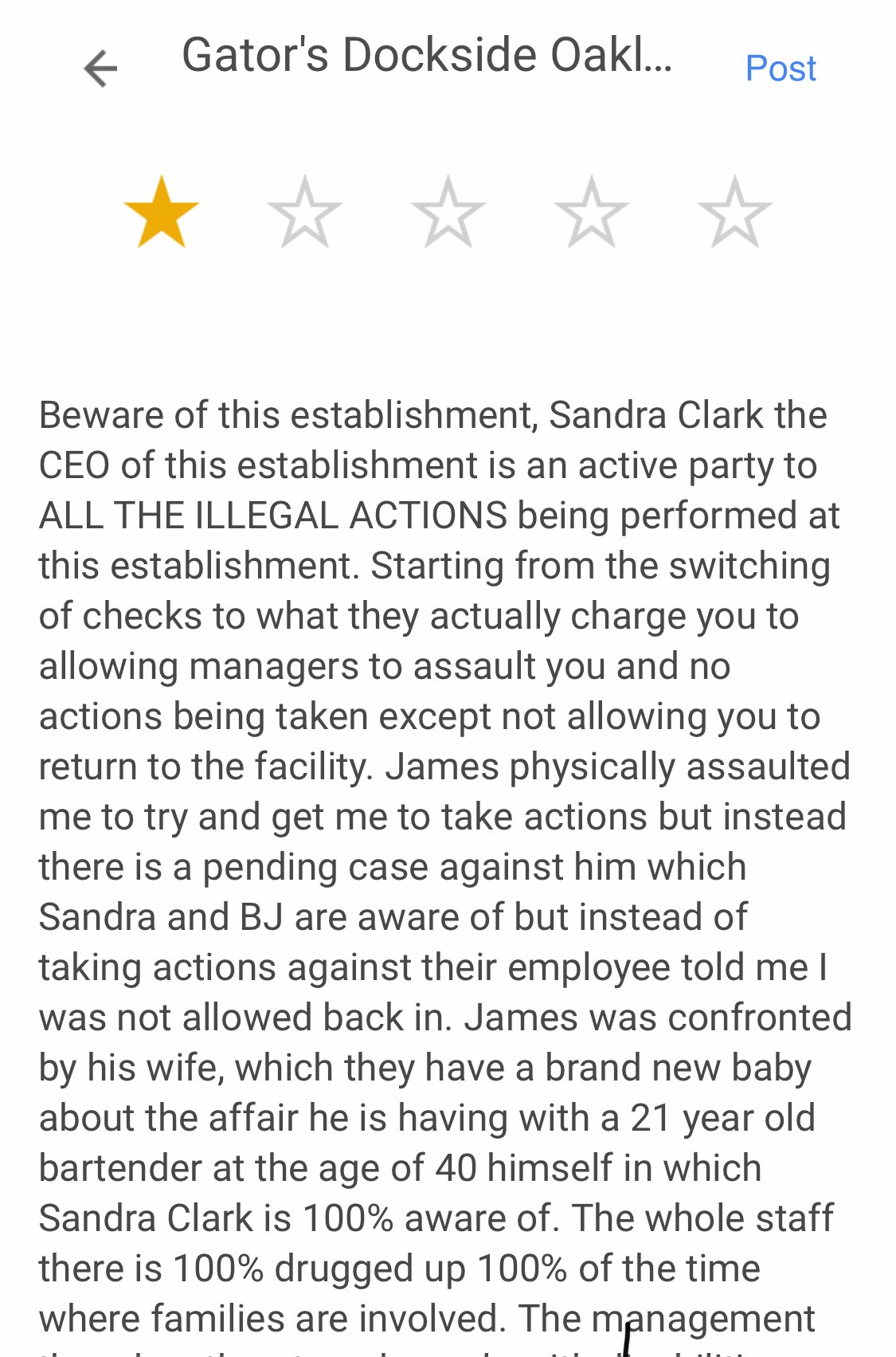Set rating to five stars
Viewport: 896px width, 1357px height.
(x=734, y=213)
